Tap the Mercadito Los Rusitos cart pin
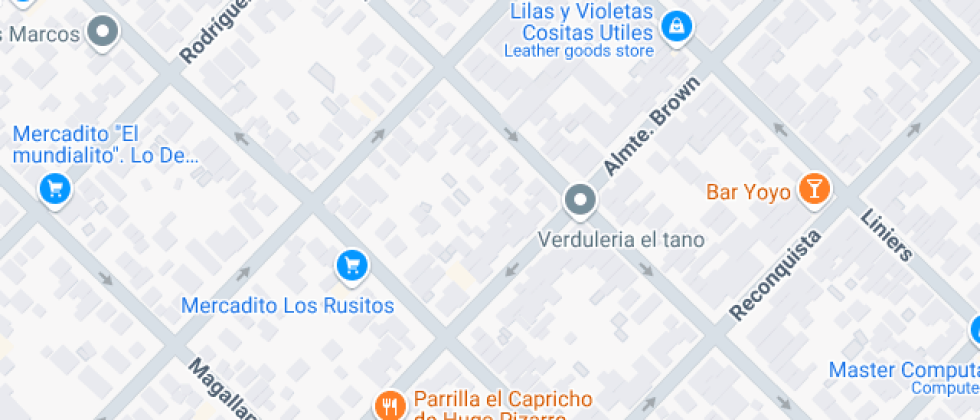This screenshot has height=420, width=980. point(351,265)
